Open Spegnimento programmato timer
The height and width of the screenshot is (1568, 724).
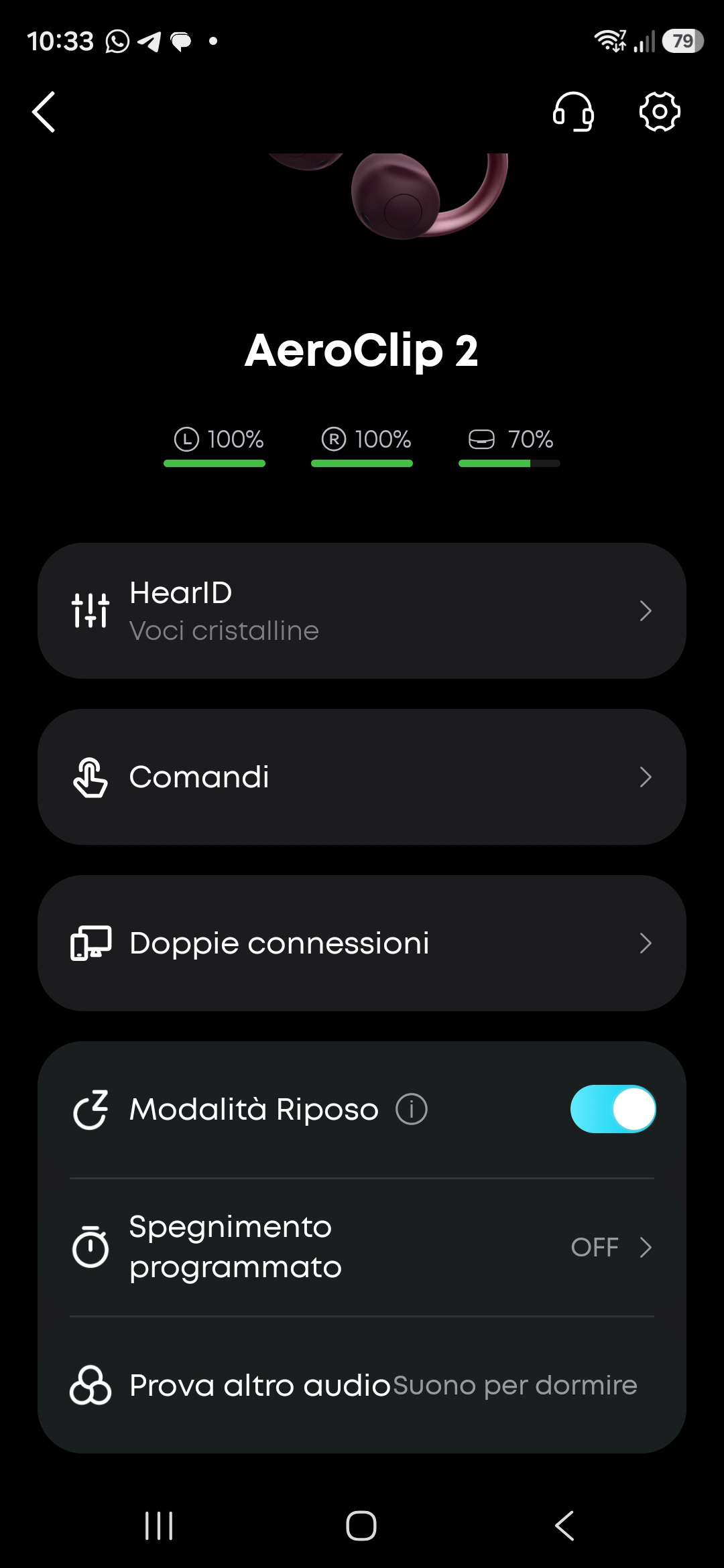[x=362, y=1247]
